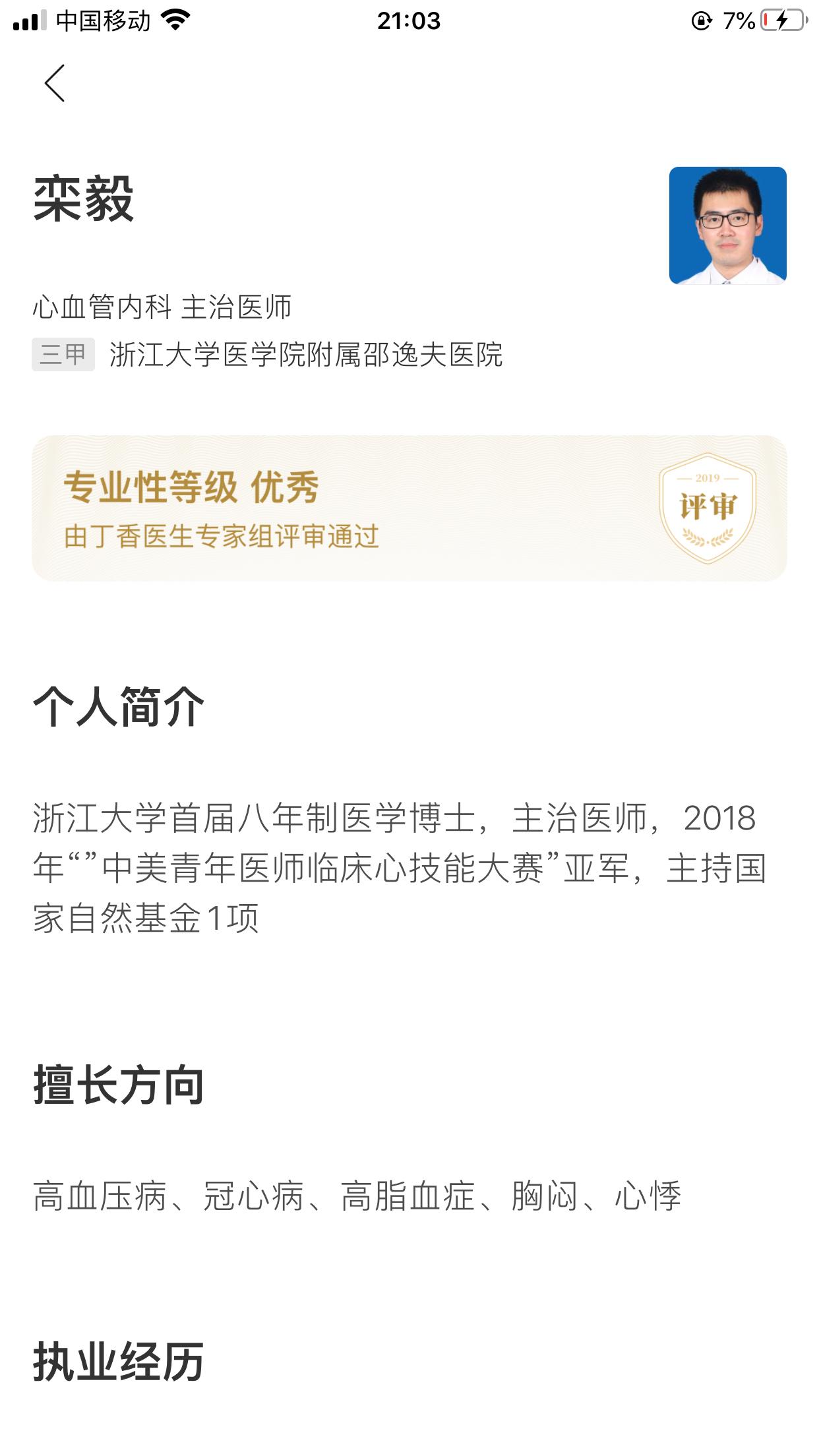
Task: View the doctor's profile photo
Action: [x=727, y=226]
